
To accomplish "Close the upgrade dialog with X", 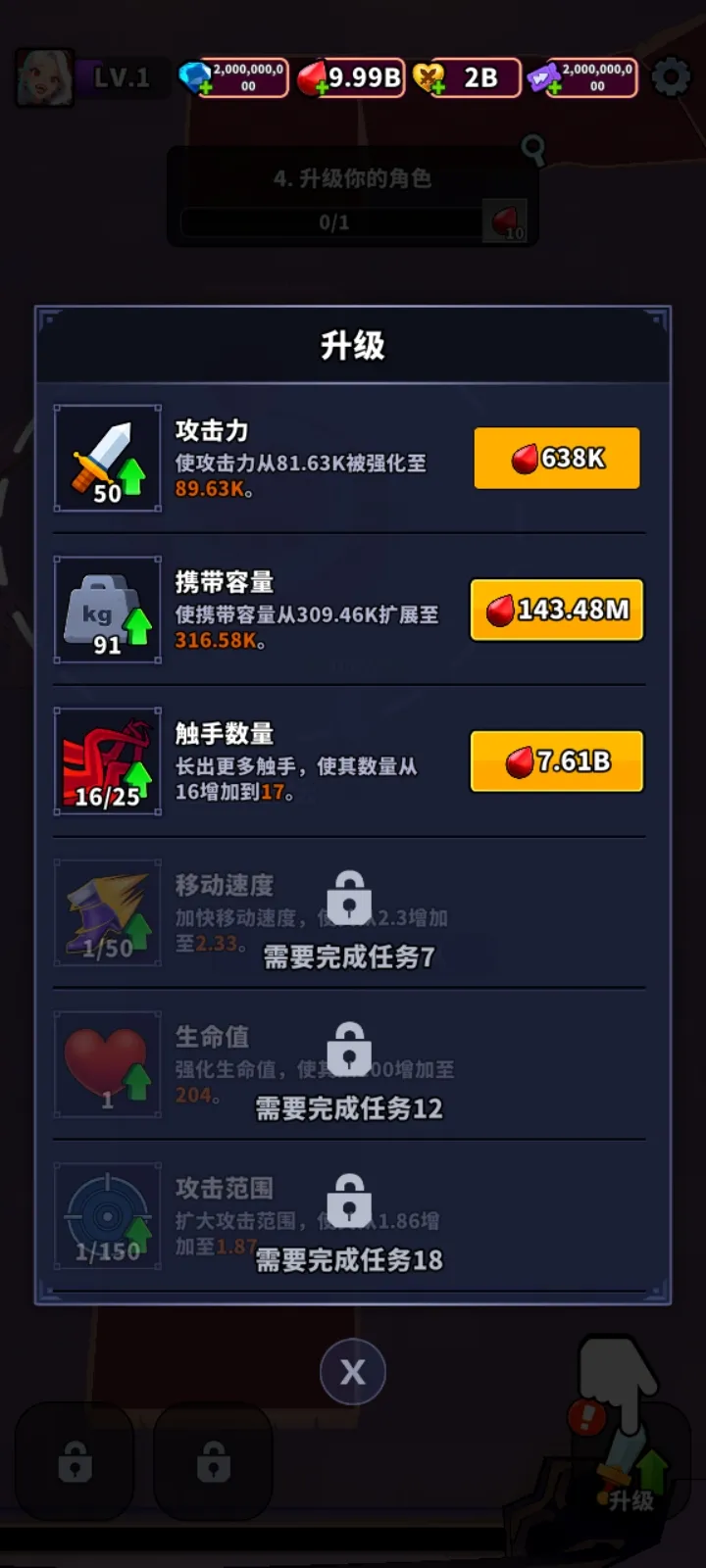I will click(x=352, y=1371).
